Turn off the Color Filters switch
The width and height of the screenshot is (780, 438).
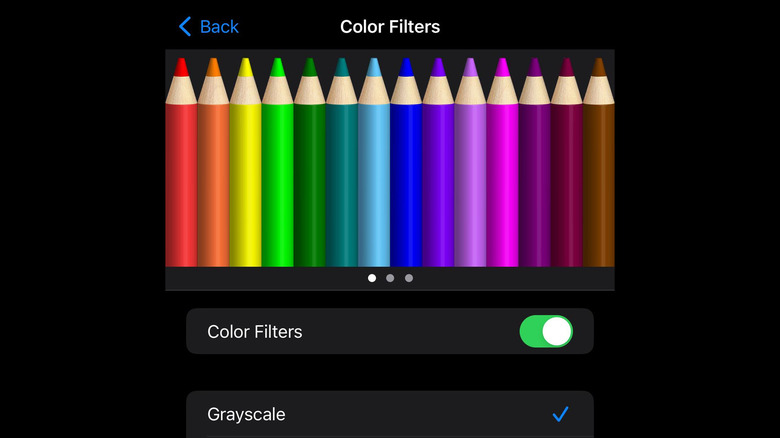545,331
